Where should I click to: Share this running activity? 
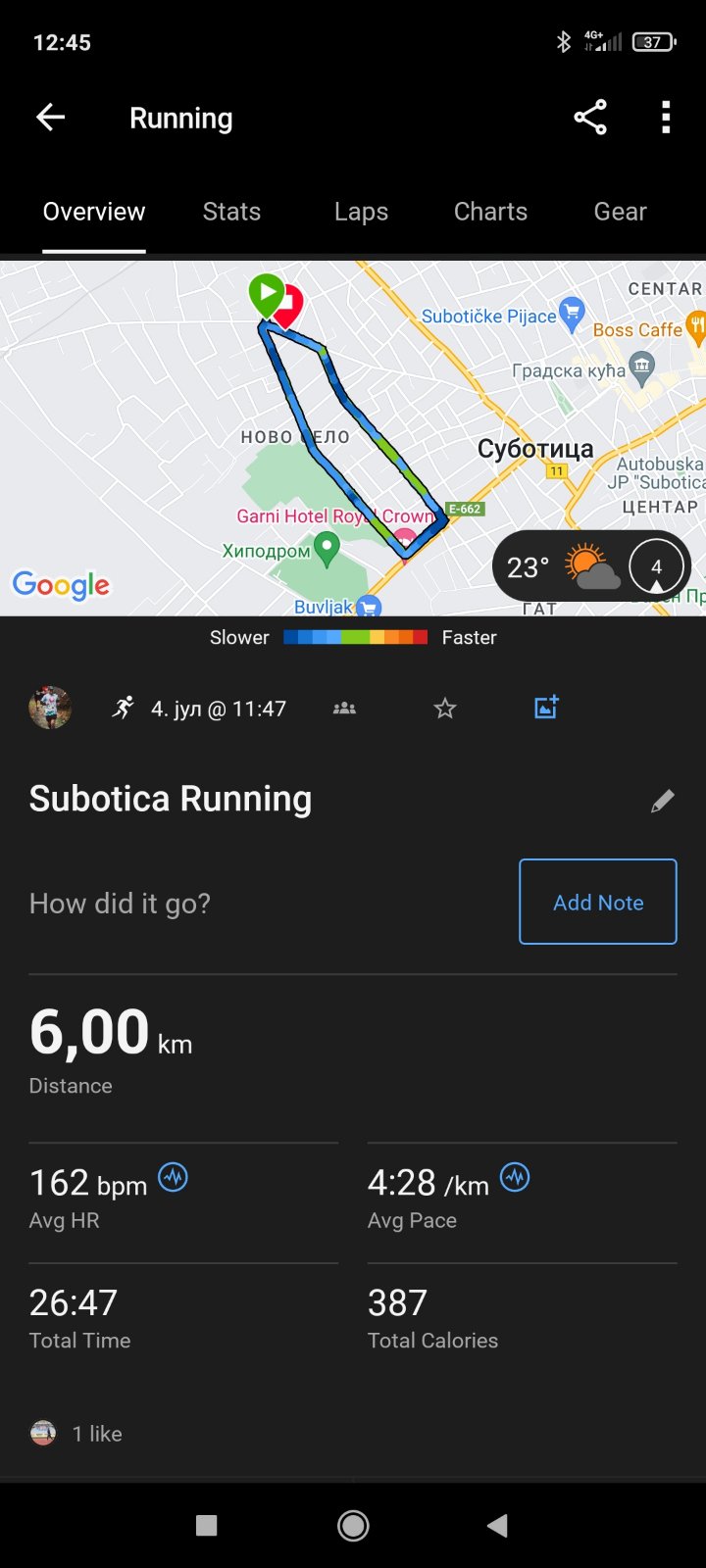[x=590, y=118]
